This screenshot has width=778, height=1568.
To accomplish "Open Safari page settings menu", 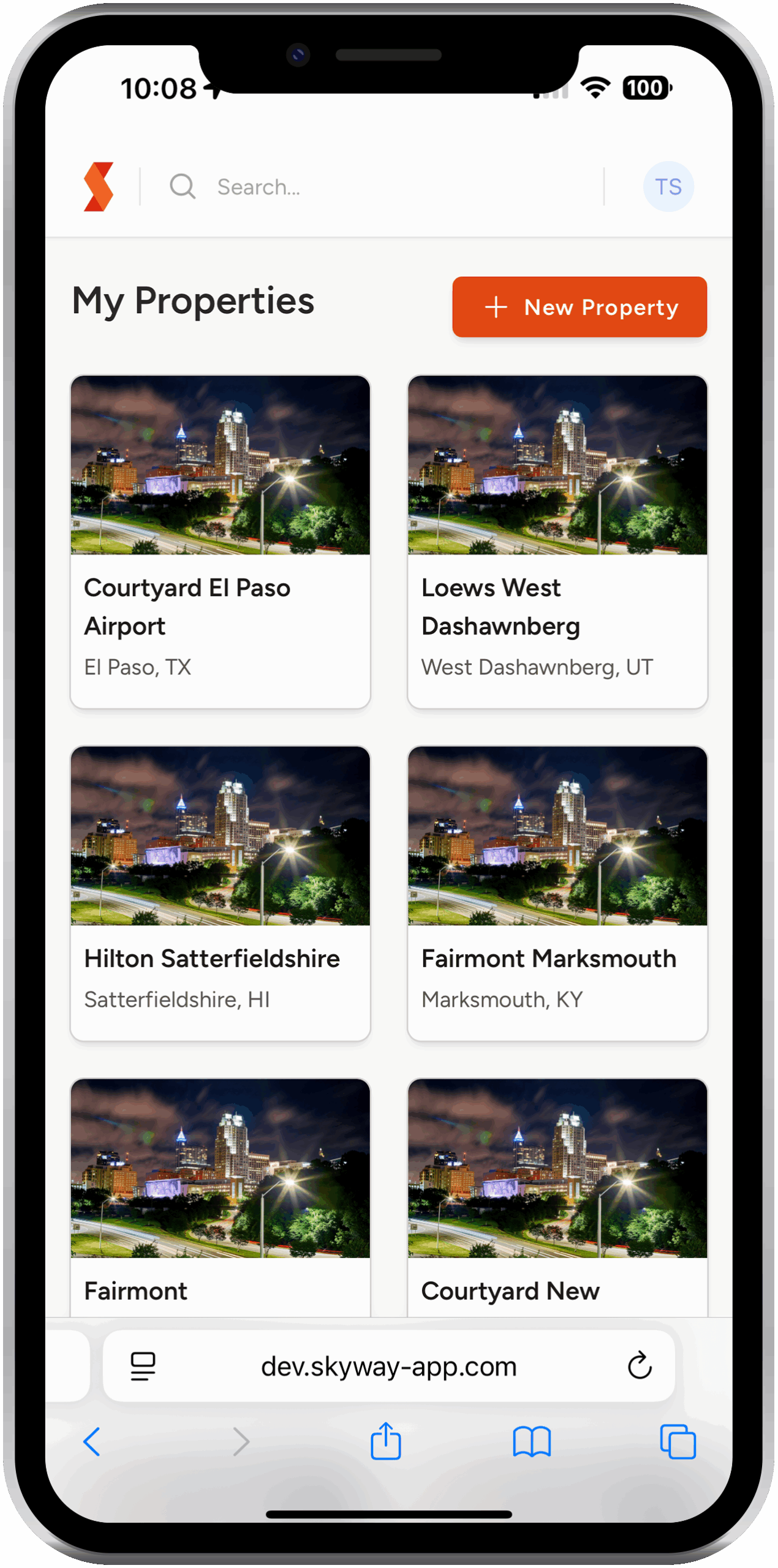I will 143,1366.
